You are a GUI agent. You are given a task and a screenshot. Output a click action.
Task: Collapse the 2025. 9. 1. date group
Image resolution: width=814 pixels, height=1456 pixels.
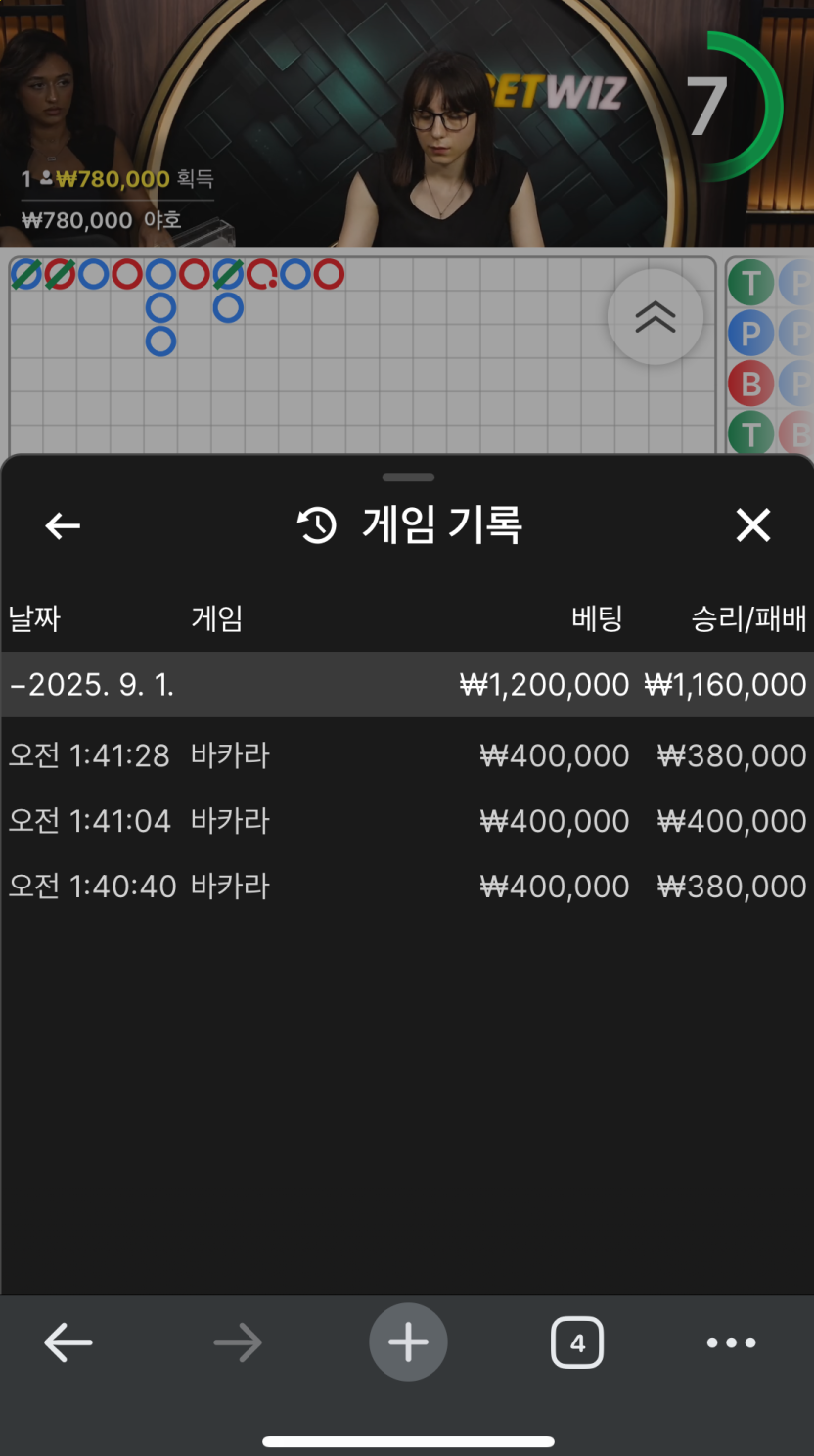[92, 685]
